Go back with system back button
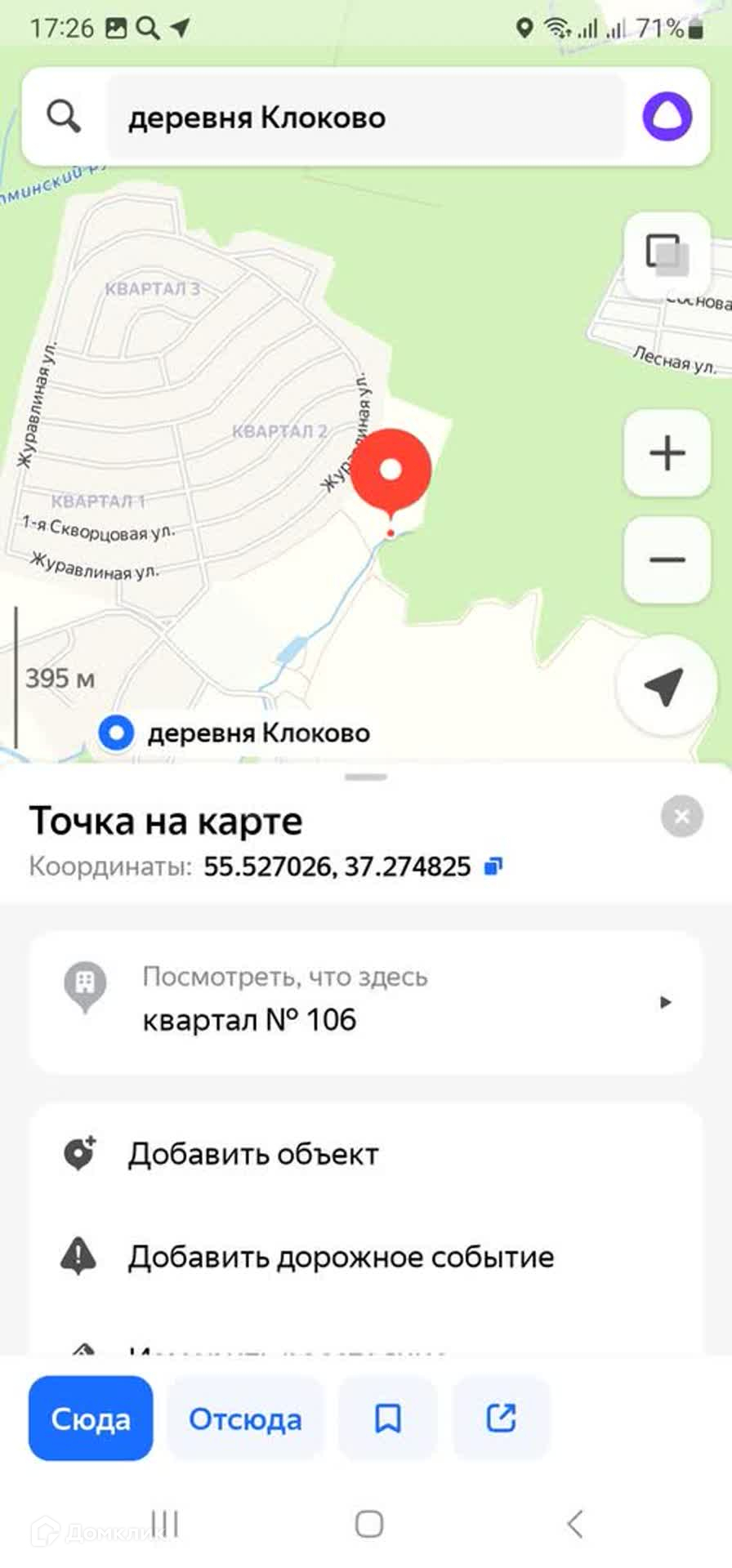The width and height of the screenshot is (732, 1568). [574, 1524]
